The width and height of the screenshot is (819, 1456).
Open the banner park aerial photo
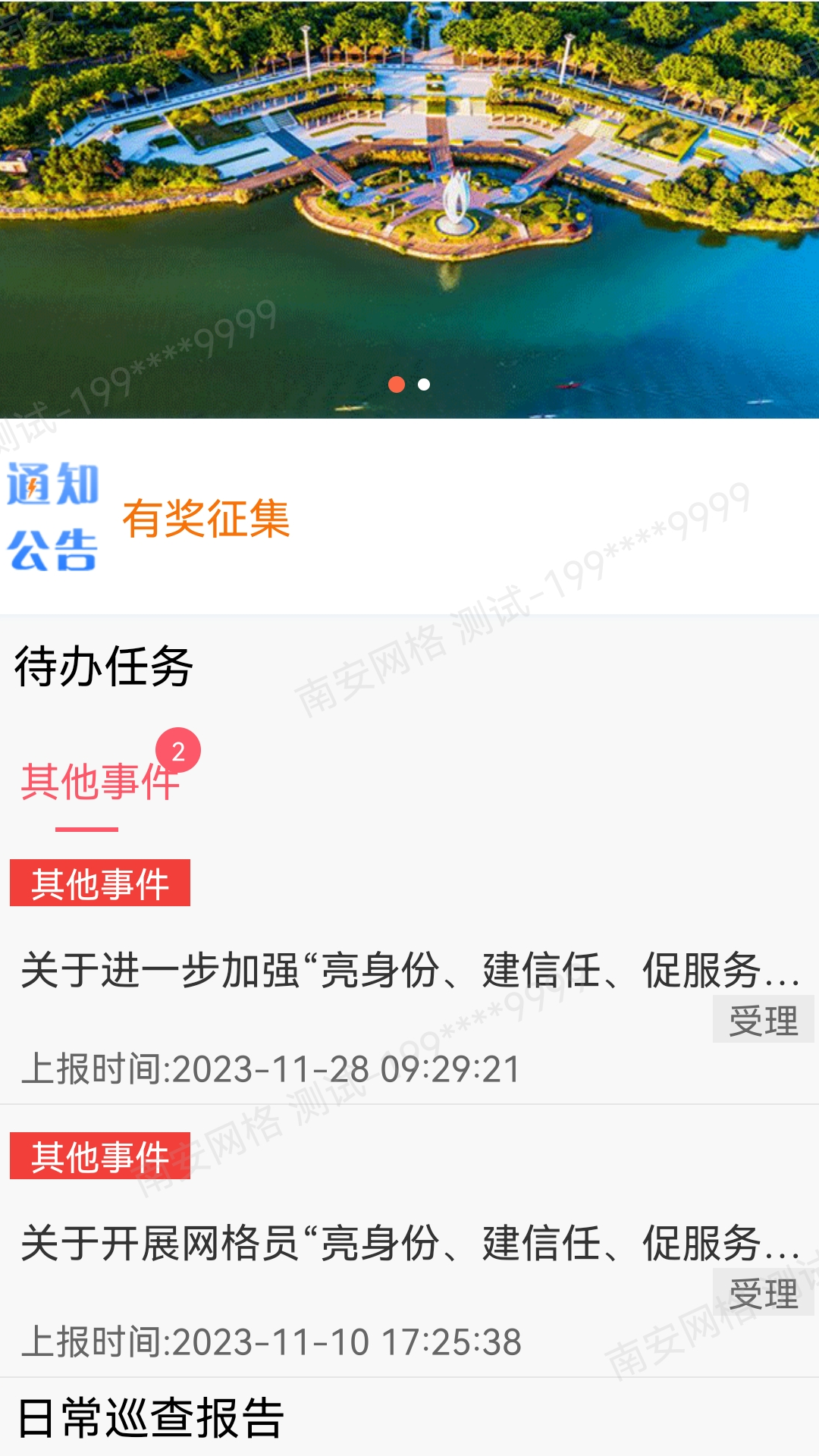pos(409,205)
